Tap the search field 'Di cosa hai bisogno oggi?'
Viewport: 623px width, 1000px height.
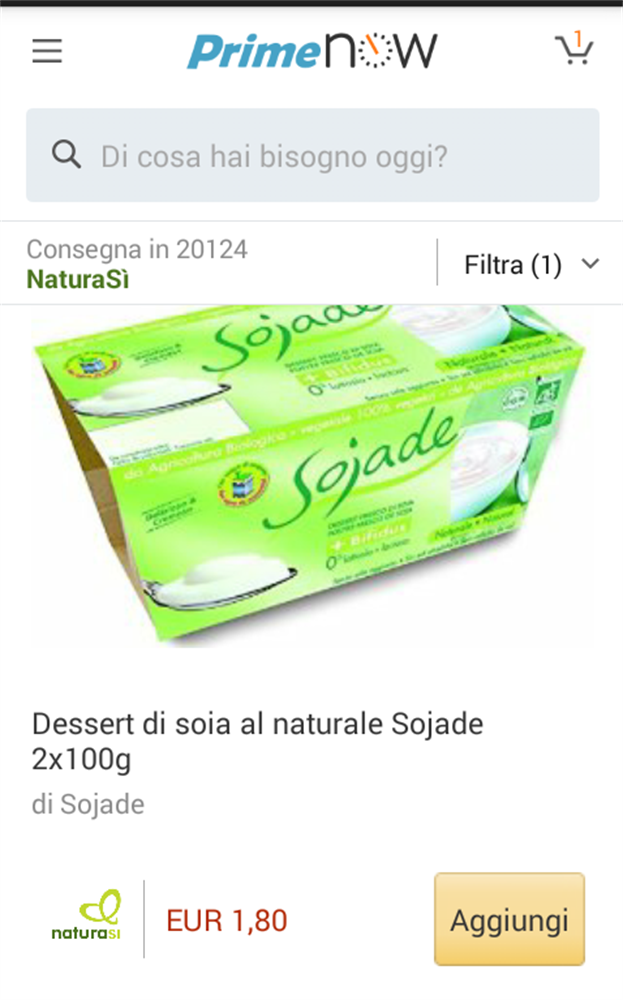point(312,156)
